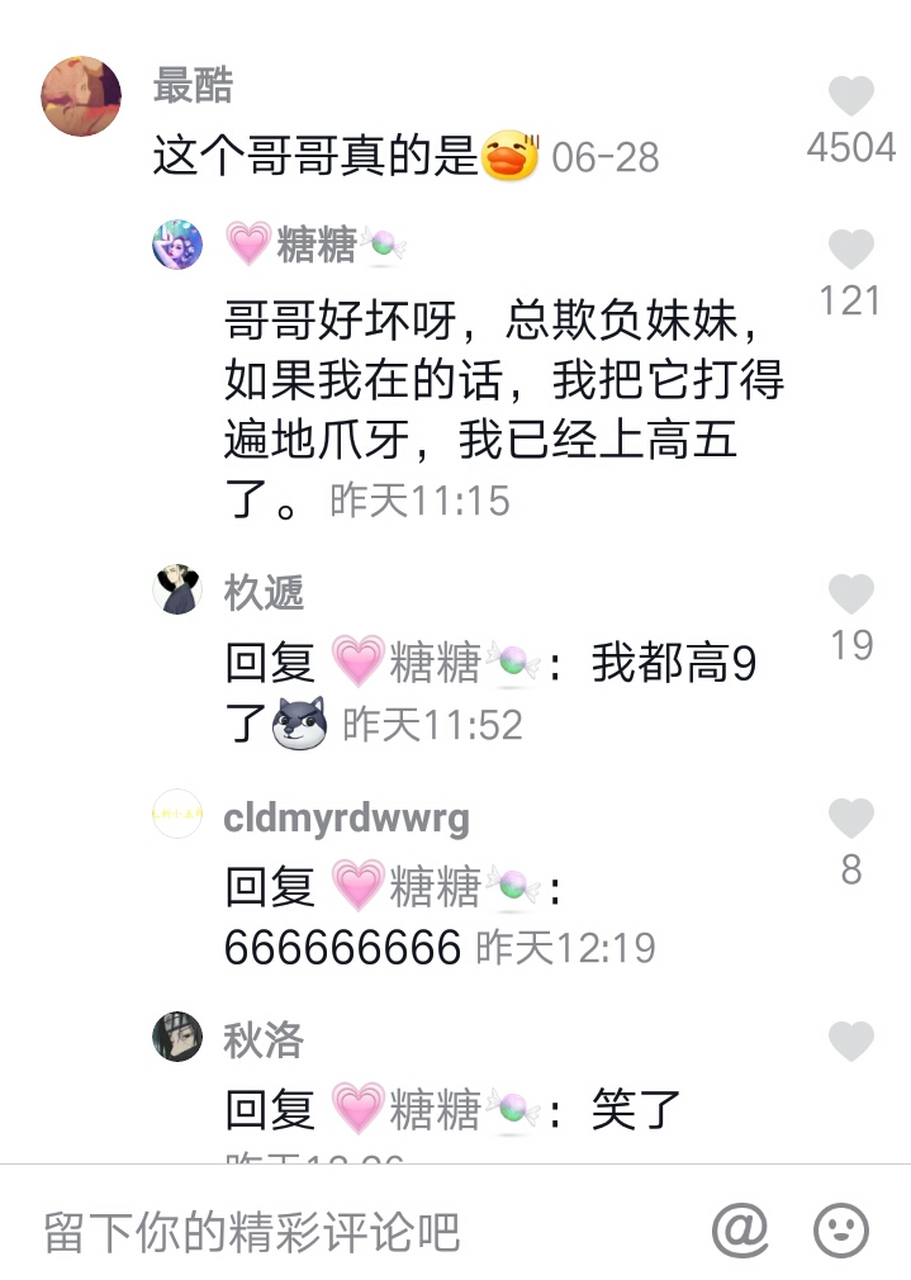The width and height of the screenshot is (911, 1280).
Task: Like 糖糖's comment with 121 likes
Action: point(851,250)
